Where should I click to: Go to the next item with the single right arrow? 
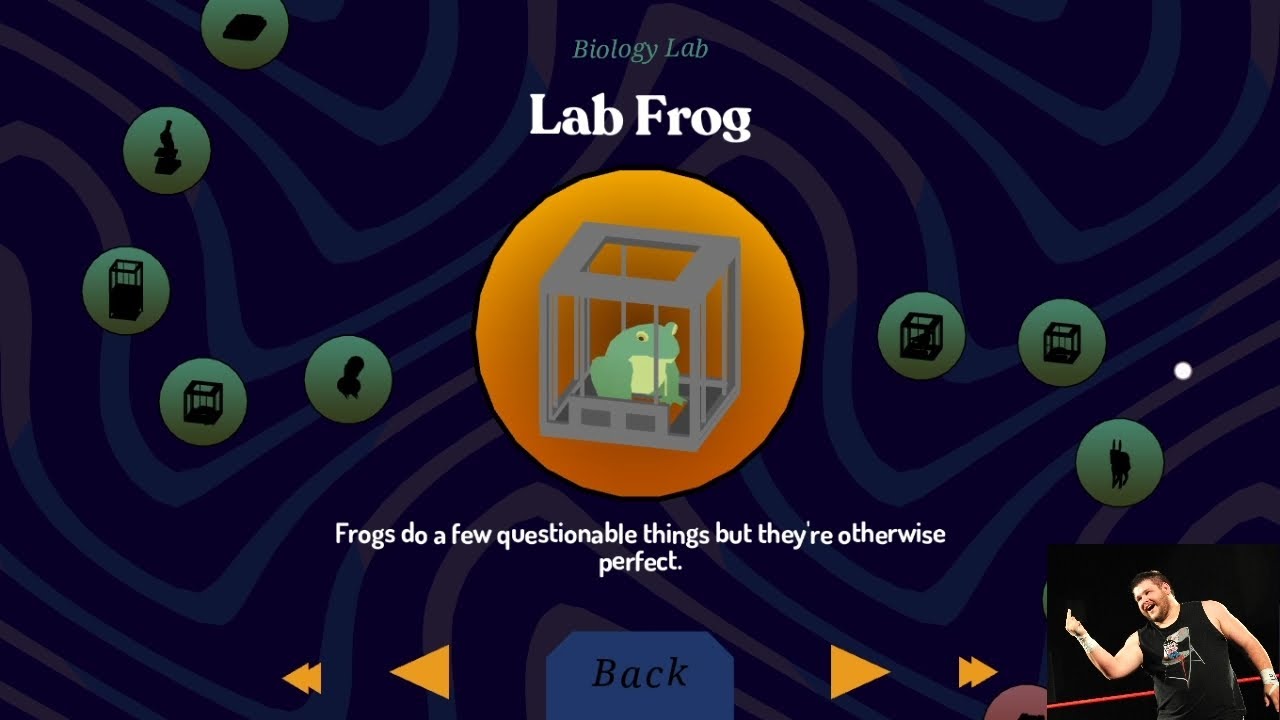(x=859, y=672)
